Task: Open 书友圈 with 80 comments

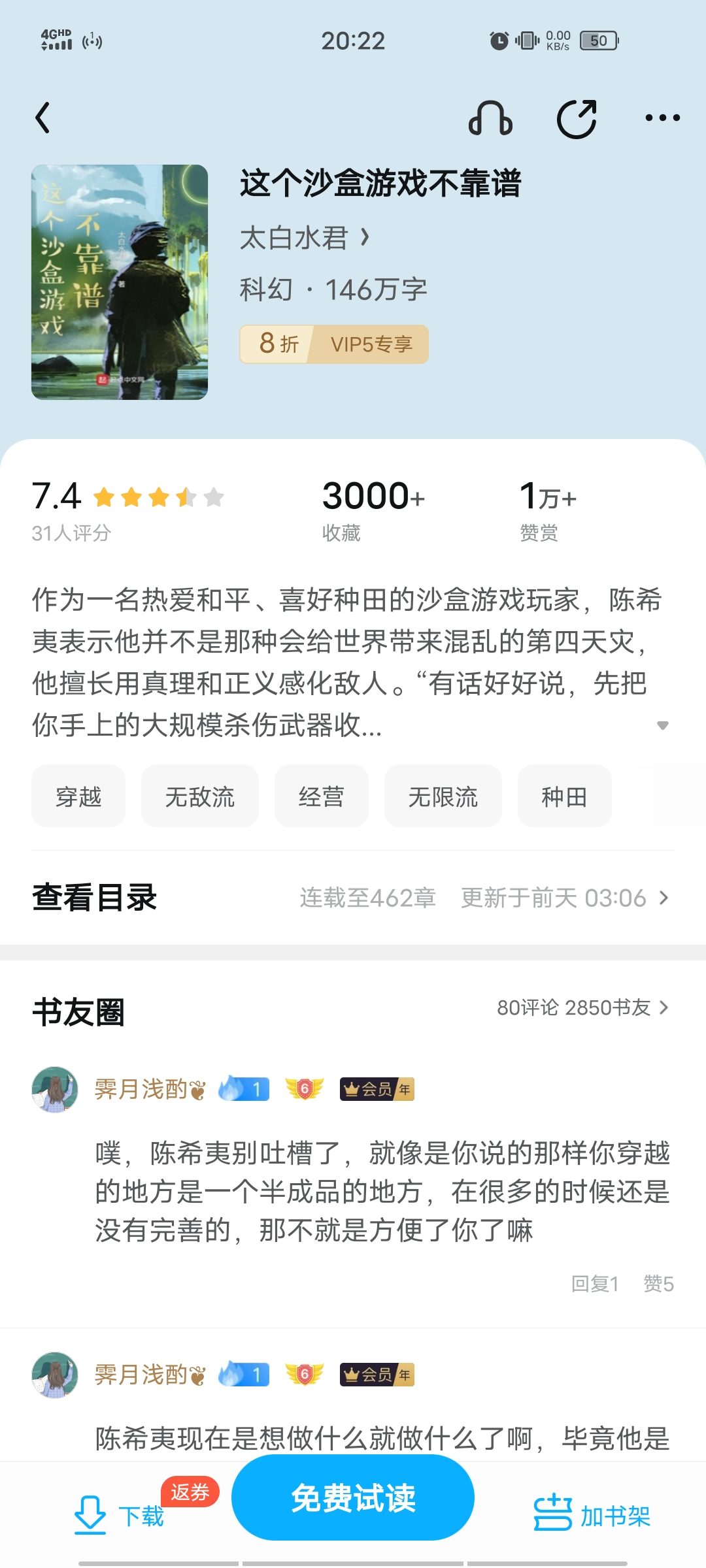Action: [x=582, y=1007]
